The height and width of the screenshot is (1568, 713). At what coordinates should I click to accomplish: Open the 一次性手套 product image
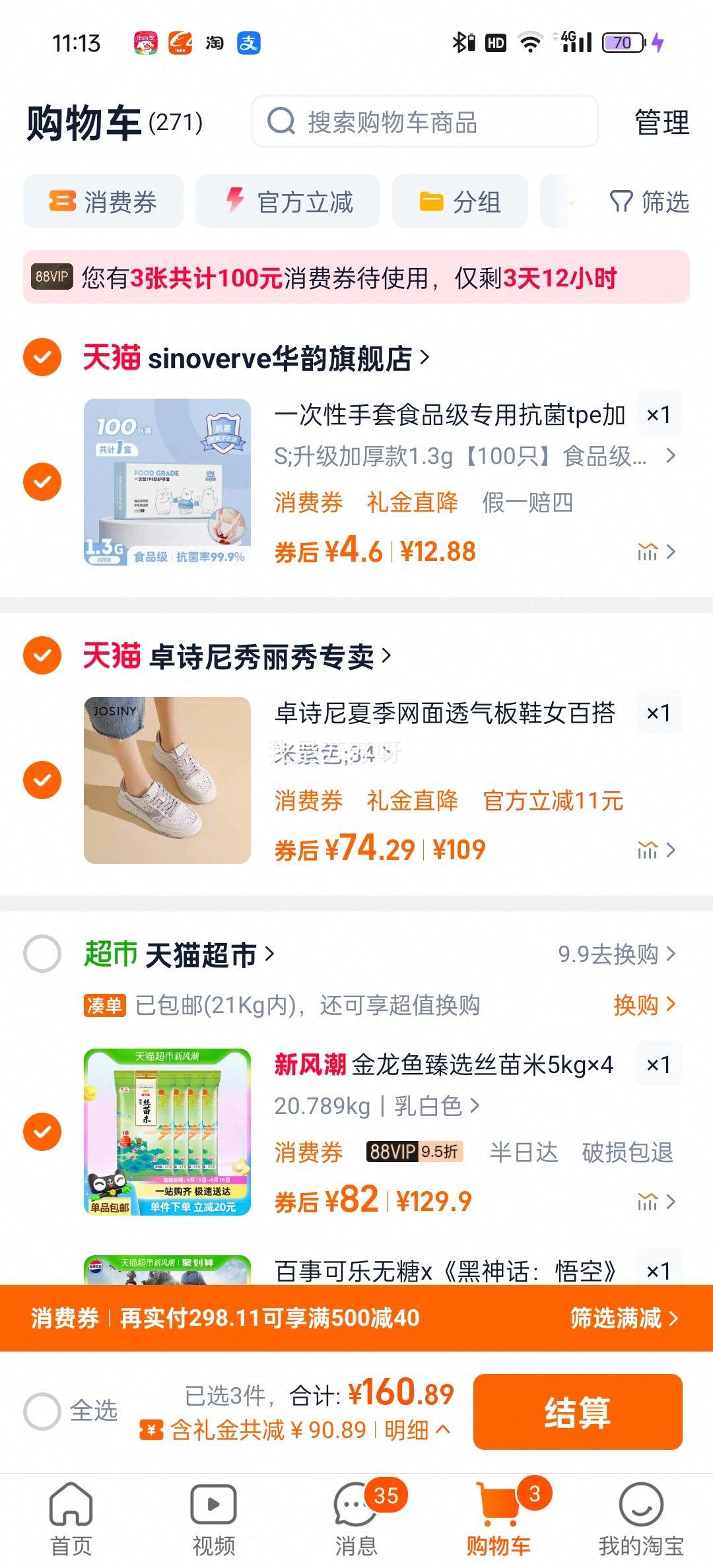click(x=167, y=482)
